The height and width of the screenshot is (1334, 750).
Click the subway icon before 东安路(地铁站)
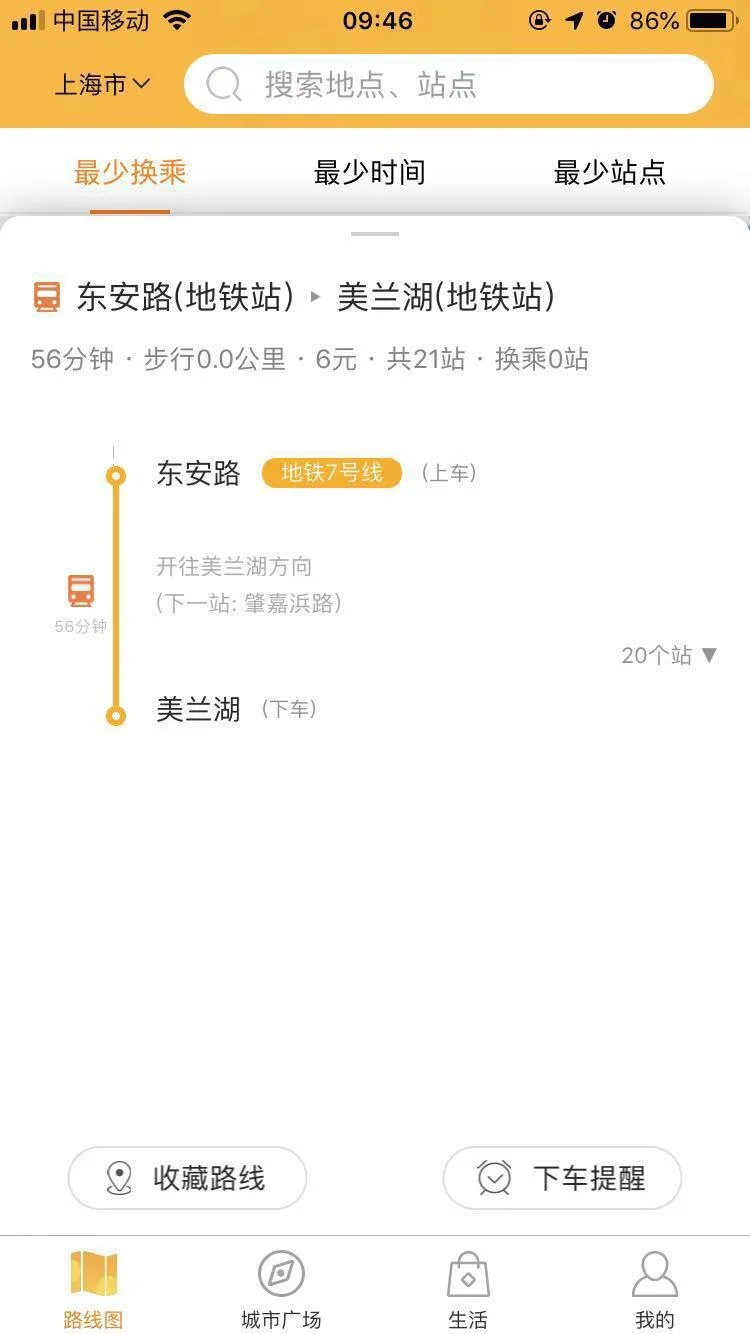coord(46,297)
